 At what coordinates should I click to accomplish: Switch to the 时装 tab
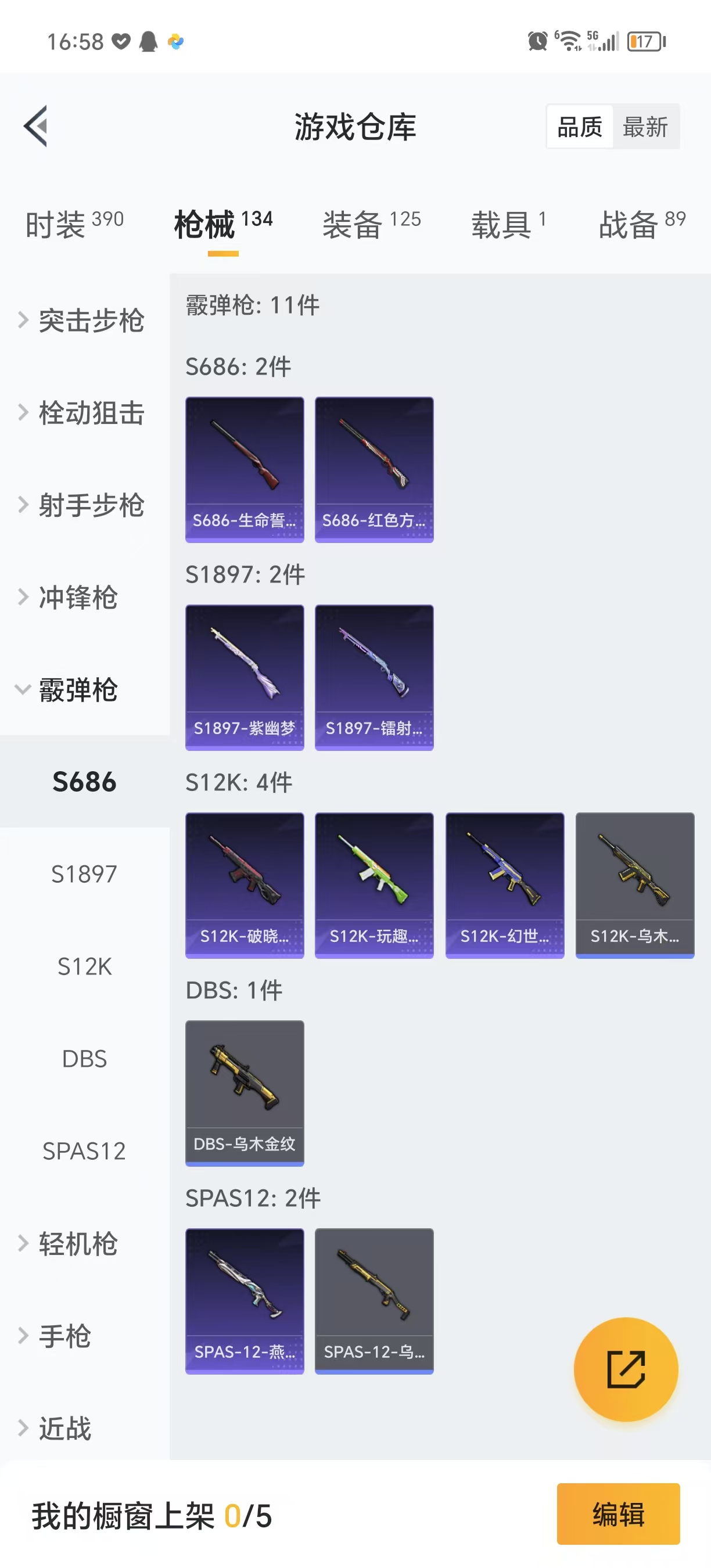[x=74, y=224]
